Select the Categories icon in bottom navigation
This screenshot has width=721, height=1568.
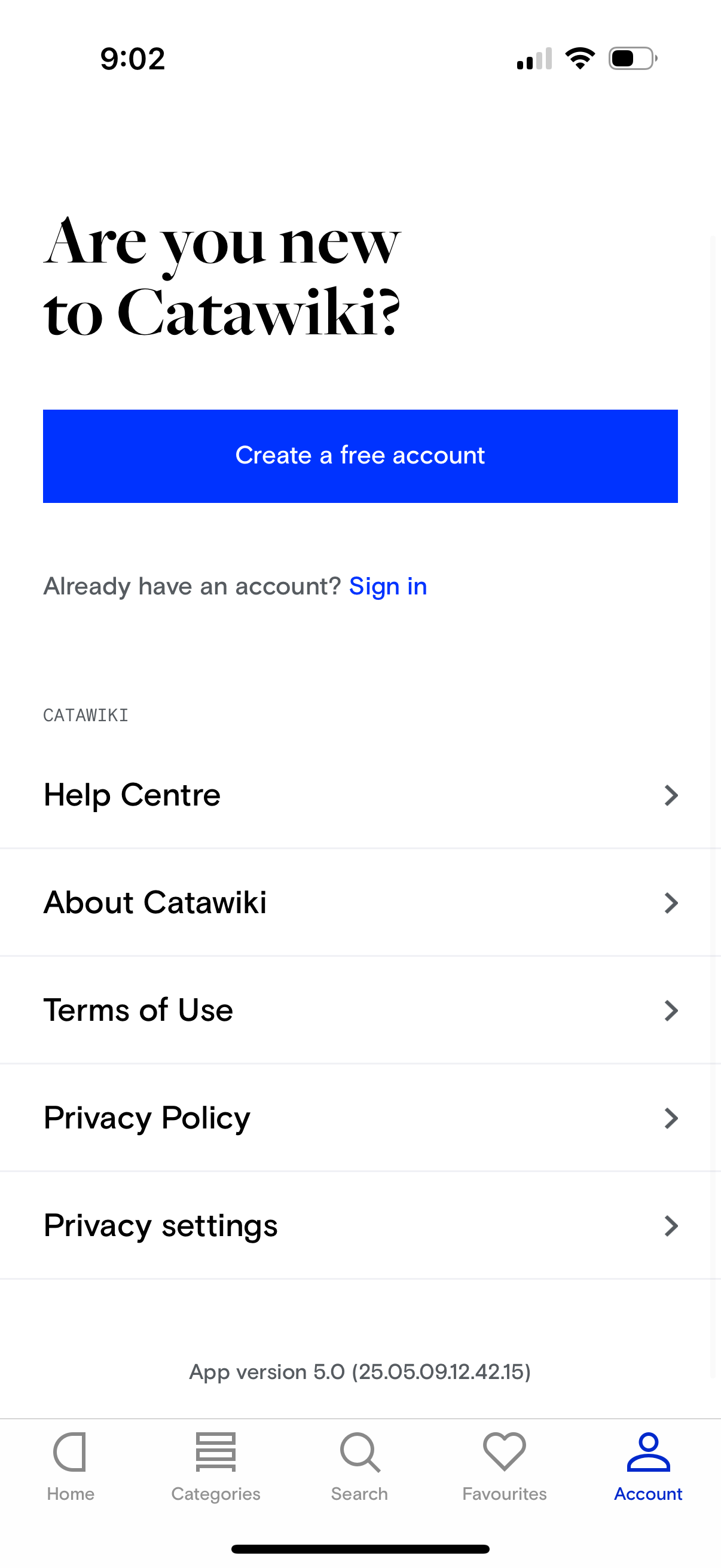(x=216, y=1452)
